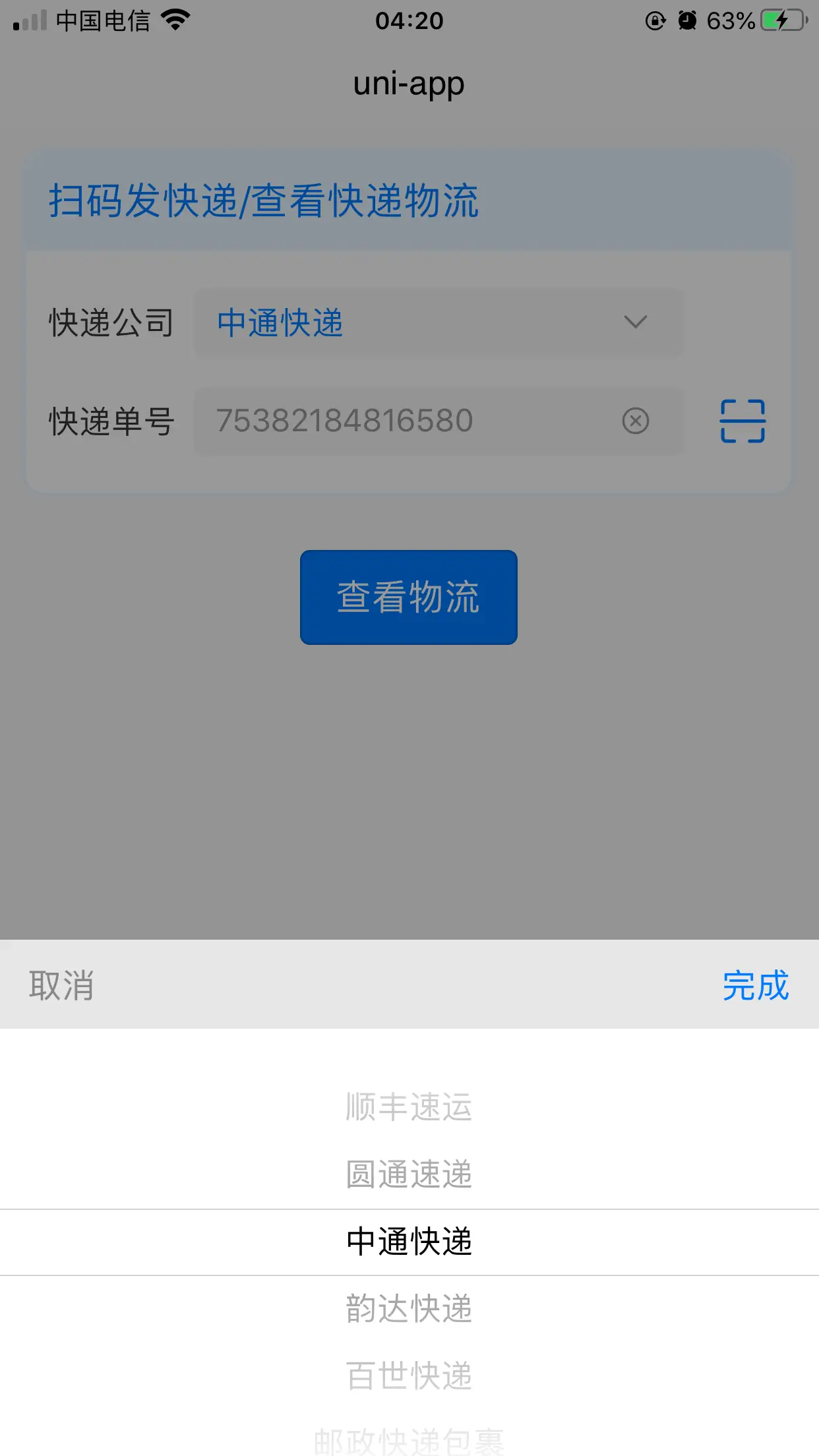The height and width of the screenshot is (1456, 819).
Task: Confirm selection with 完成
Action: coord(756,986)
